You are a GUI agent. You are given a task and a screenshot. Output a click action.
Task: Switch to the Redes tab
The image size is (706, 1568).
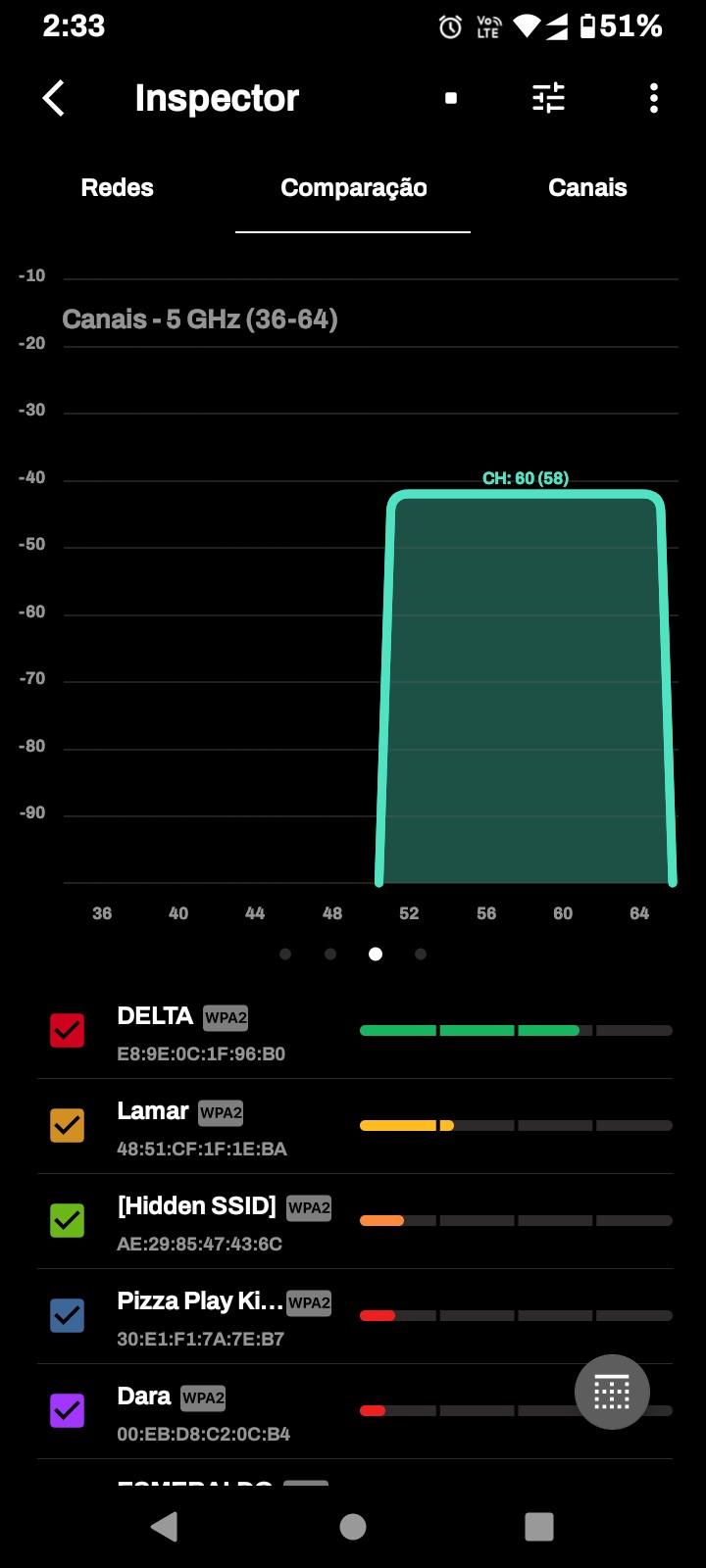click(x=118, y=188)
